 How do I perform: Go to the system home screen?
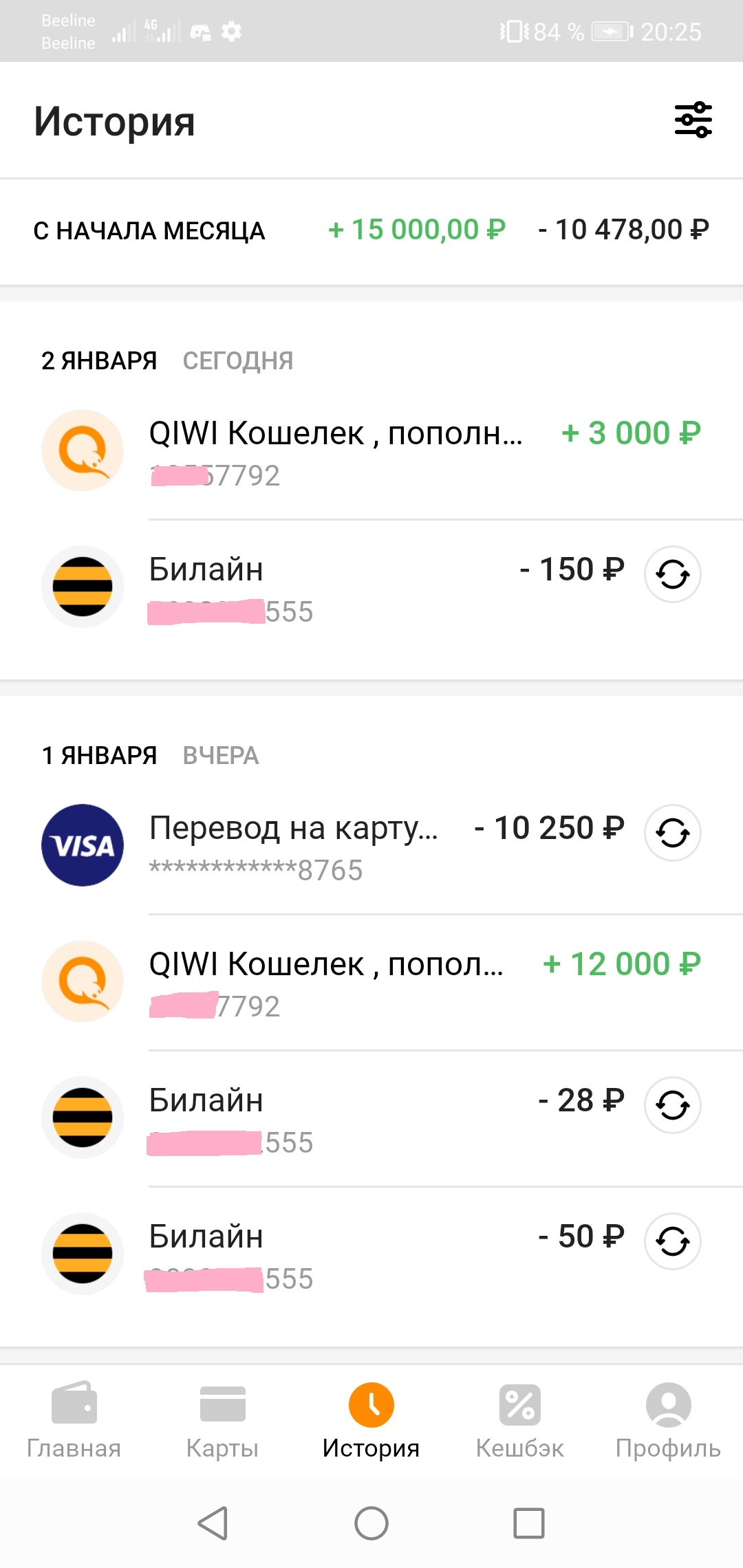click(371, 1523)
